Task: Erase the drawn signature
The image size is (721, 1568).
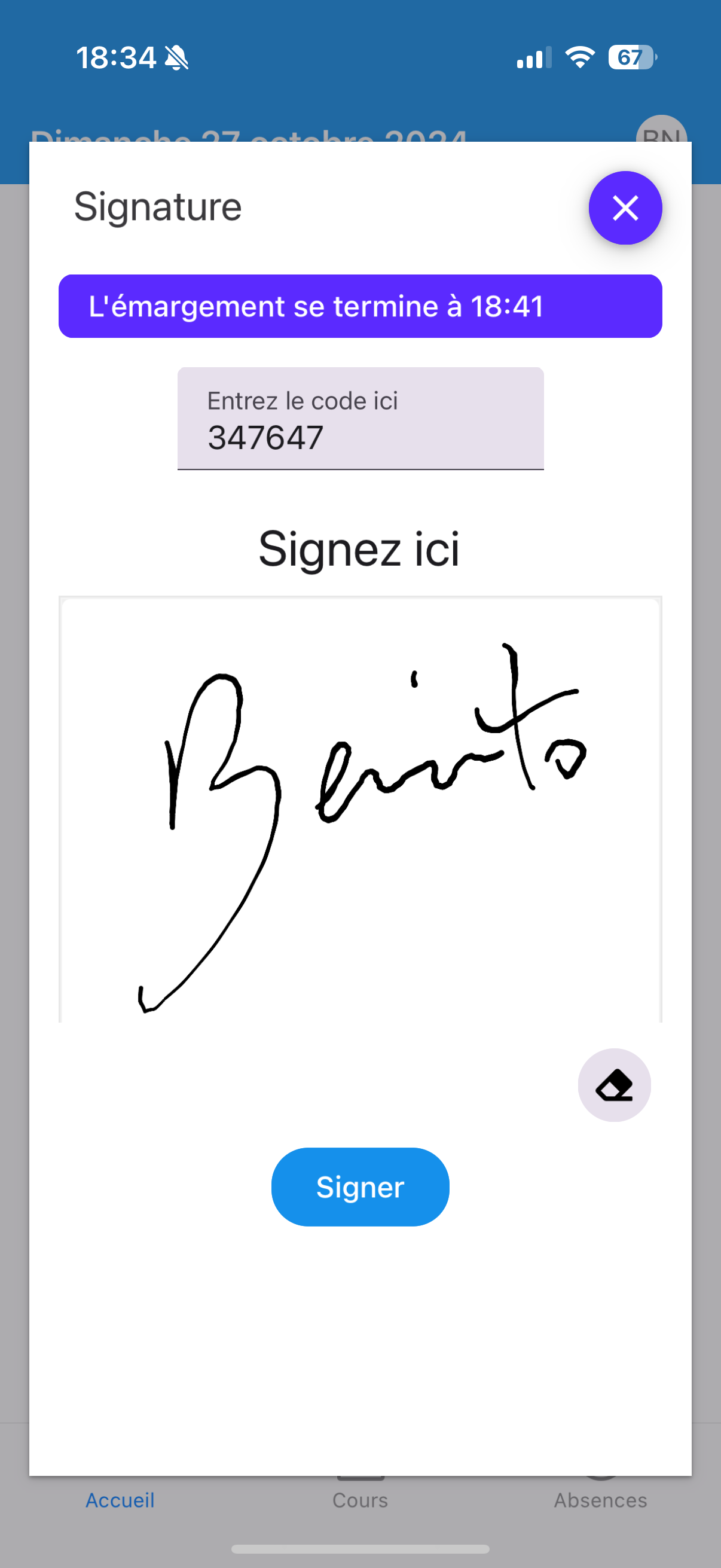Action: click(x=614, y=1085)
